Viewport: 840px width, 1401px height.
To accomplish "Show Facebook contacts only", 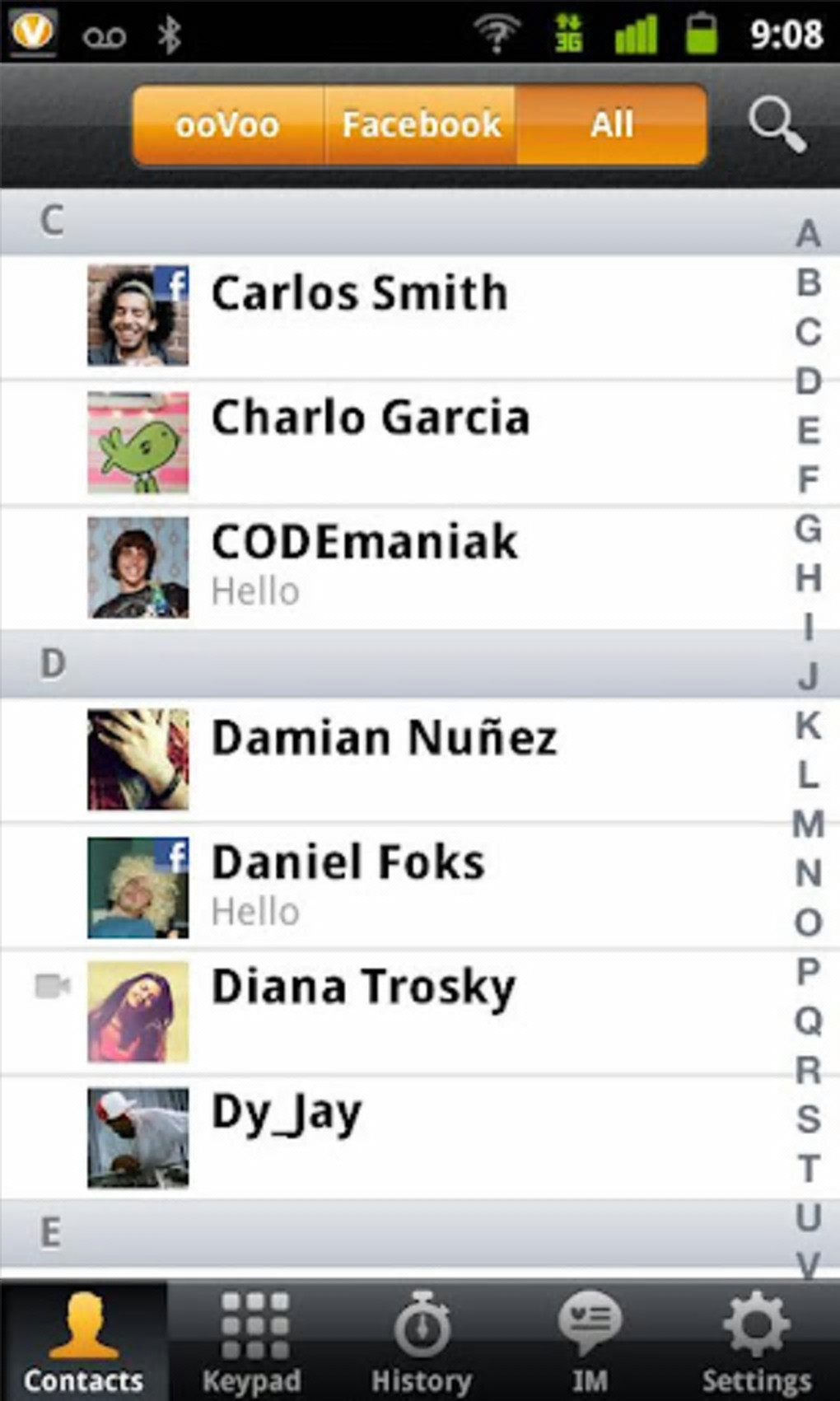I will 421,125.
